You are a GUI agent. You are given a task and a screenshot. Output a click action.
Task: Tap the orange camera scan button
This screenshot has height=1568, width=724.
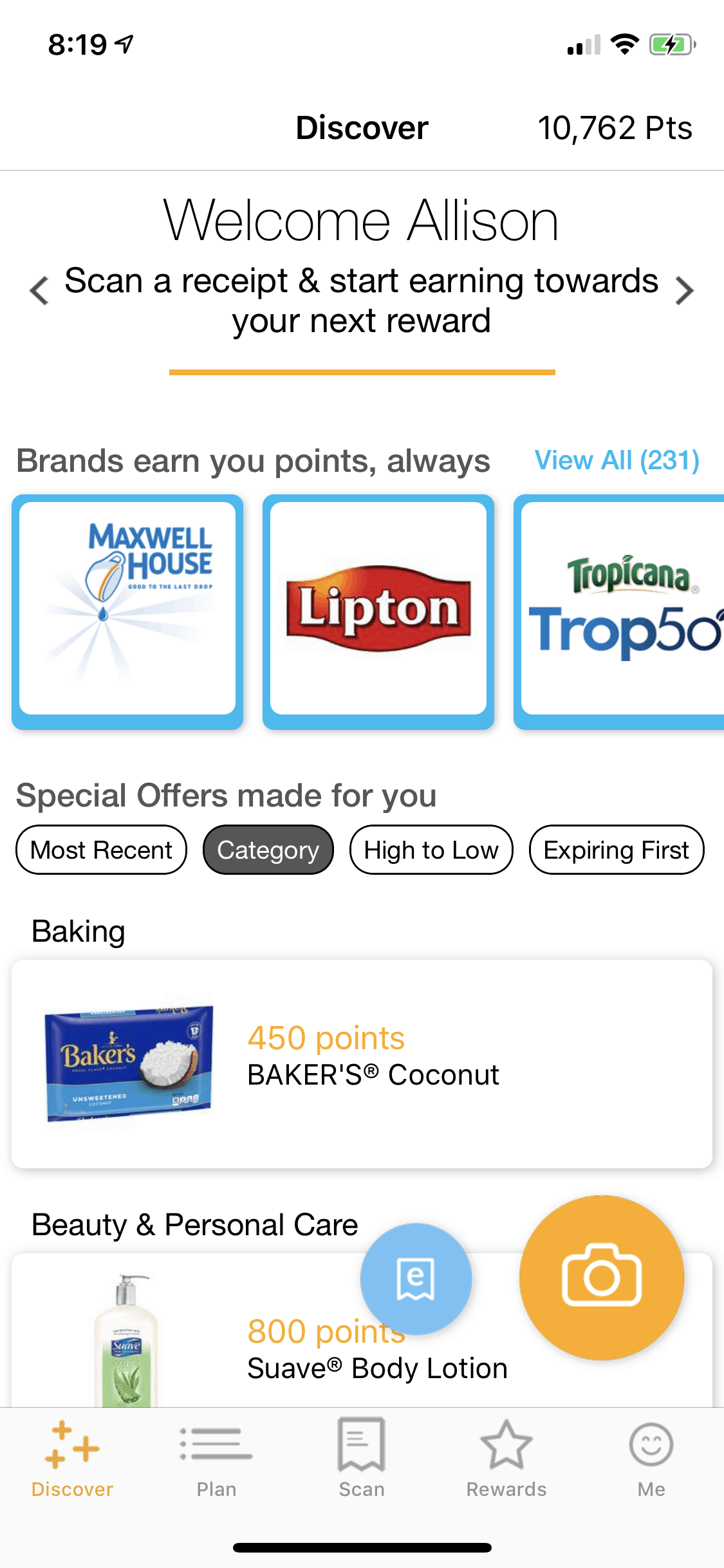tap(601, 1278)
